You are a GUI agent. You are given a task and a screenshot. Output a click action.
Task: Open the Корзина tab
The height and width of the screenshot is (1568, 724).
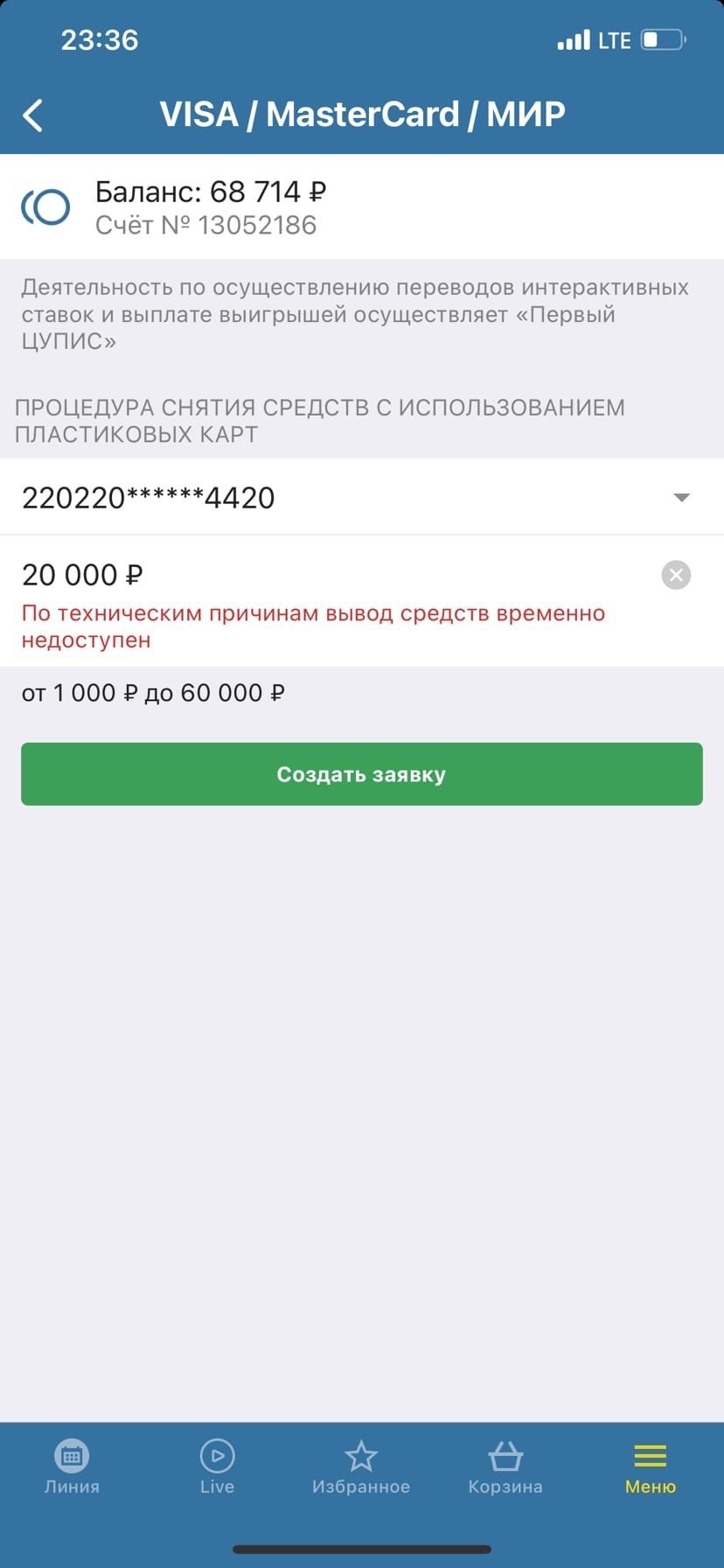[x=505, y=1467]
